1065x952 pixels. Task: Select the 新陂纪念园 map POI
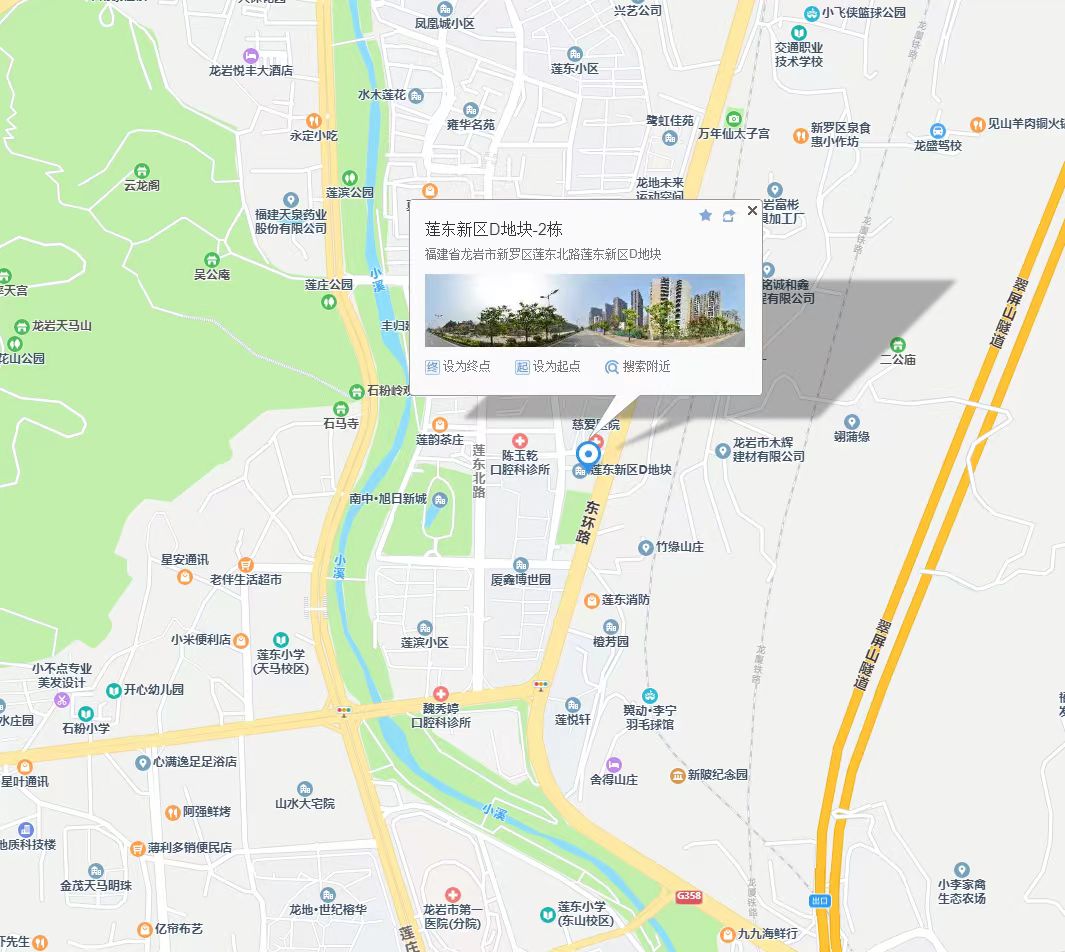[x=678, y=775]
